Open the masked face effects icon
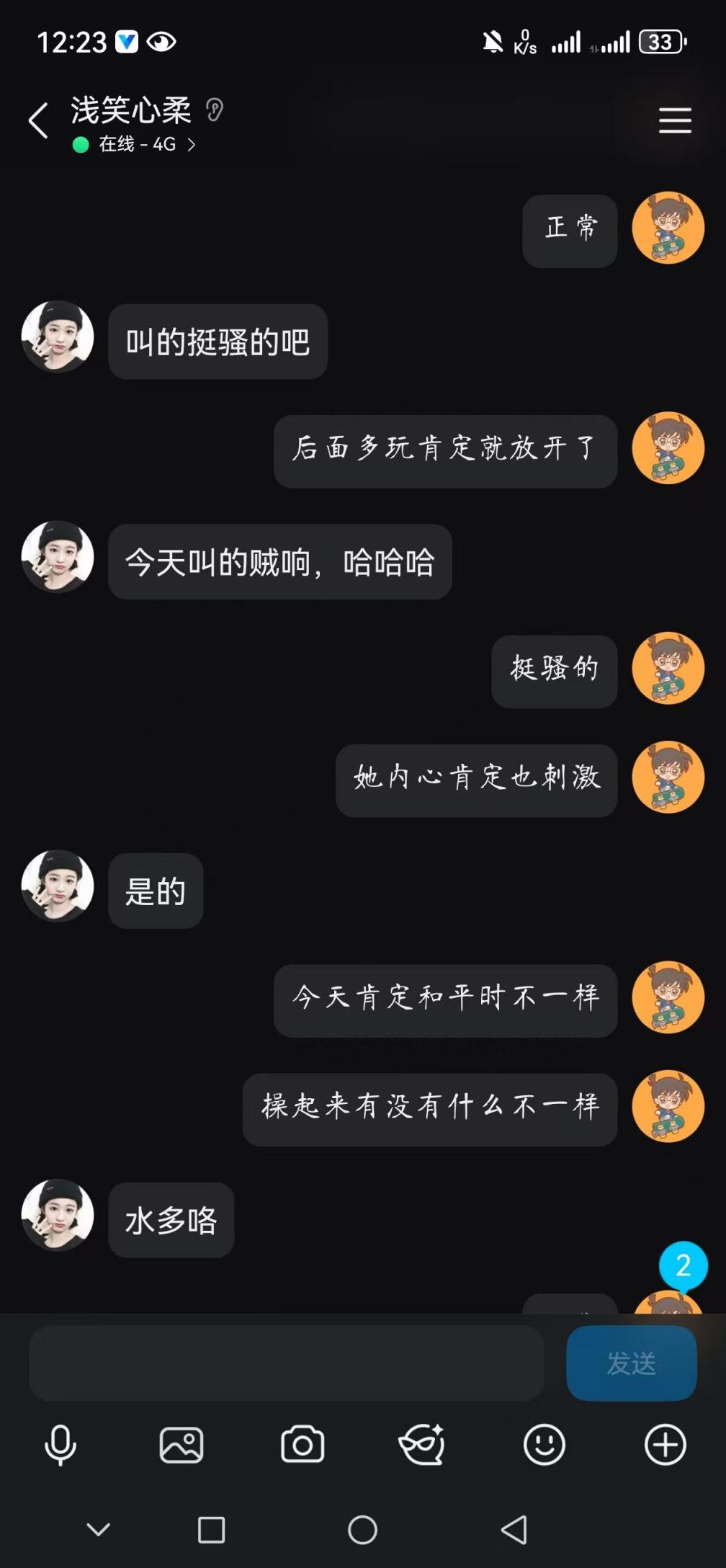726x1568 pixels. [x=422, y=1445]
